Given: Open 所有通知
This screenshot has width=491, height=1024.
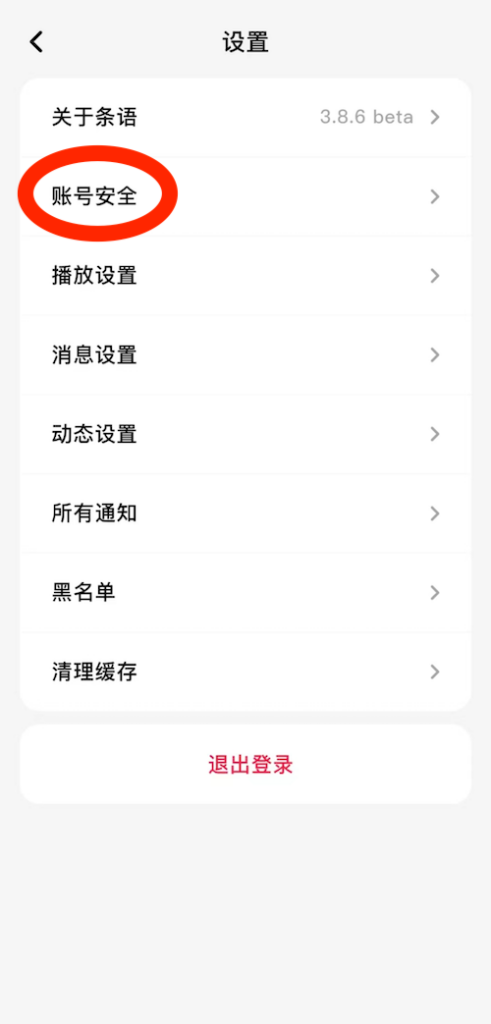Looking at the screenshot, I should [246, 513].
